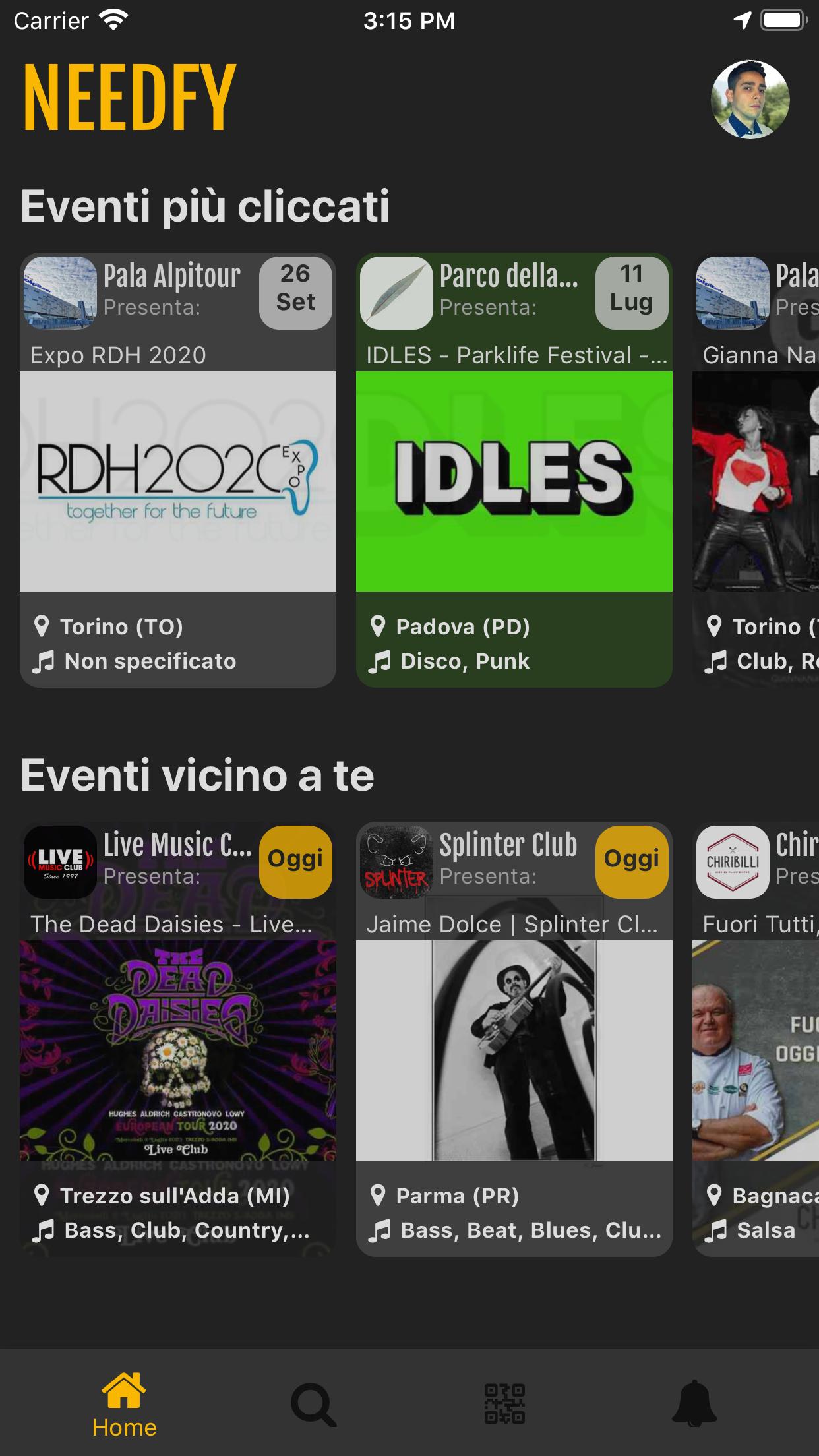The width and height of the screenshot is (819, 1456).
Task: Go to the Home tab
Action: 124,1403
